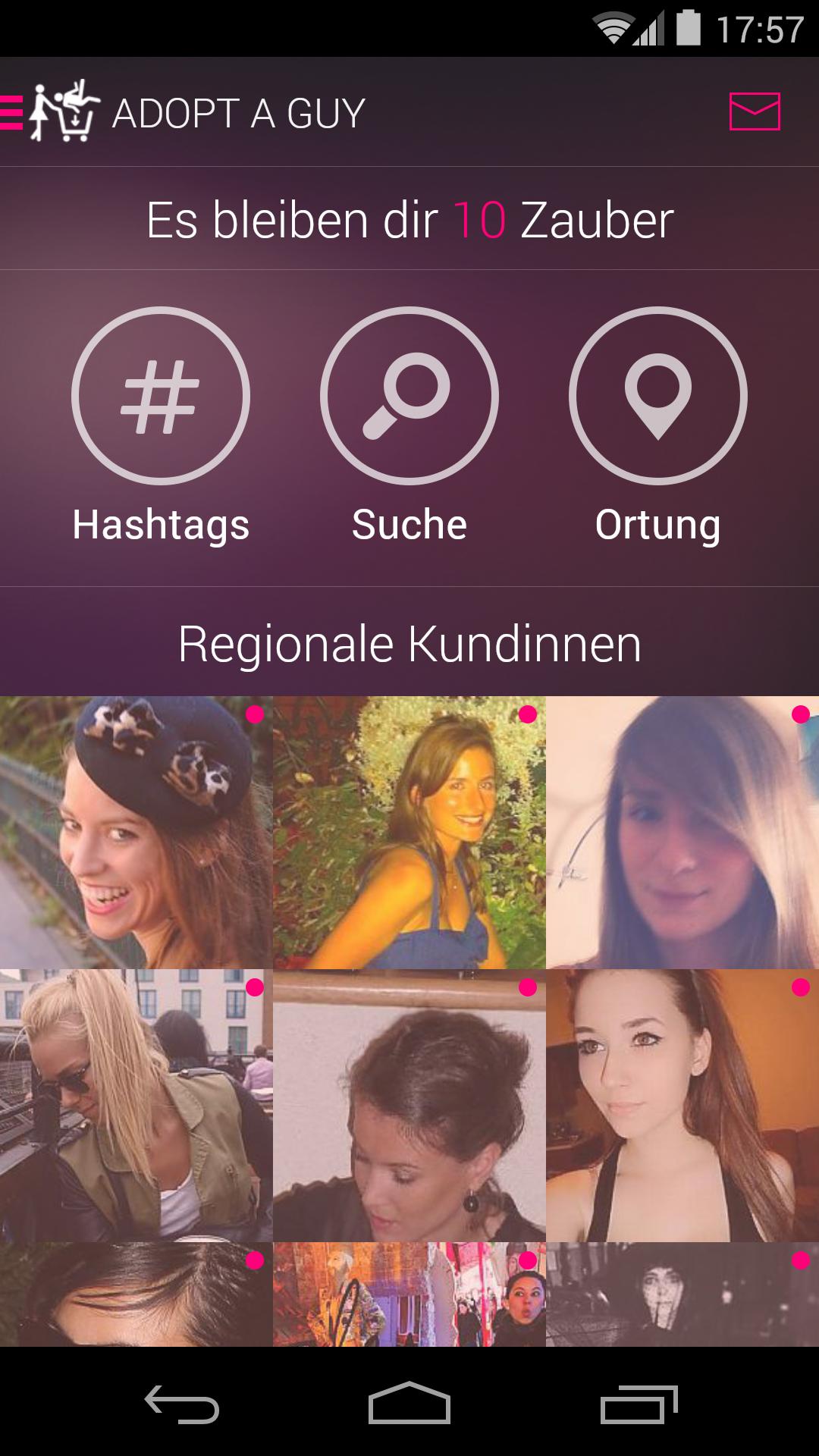Open the Hashtags section
Viewport: 819px width, 1456px height.
pyautogui.click(x=161, y=396)
